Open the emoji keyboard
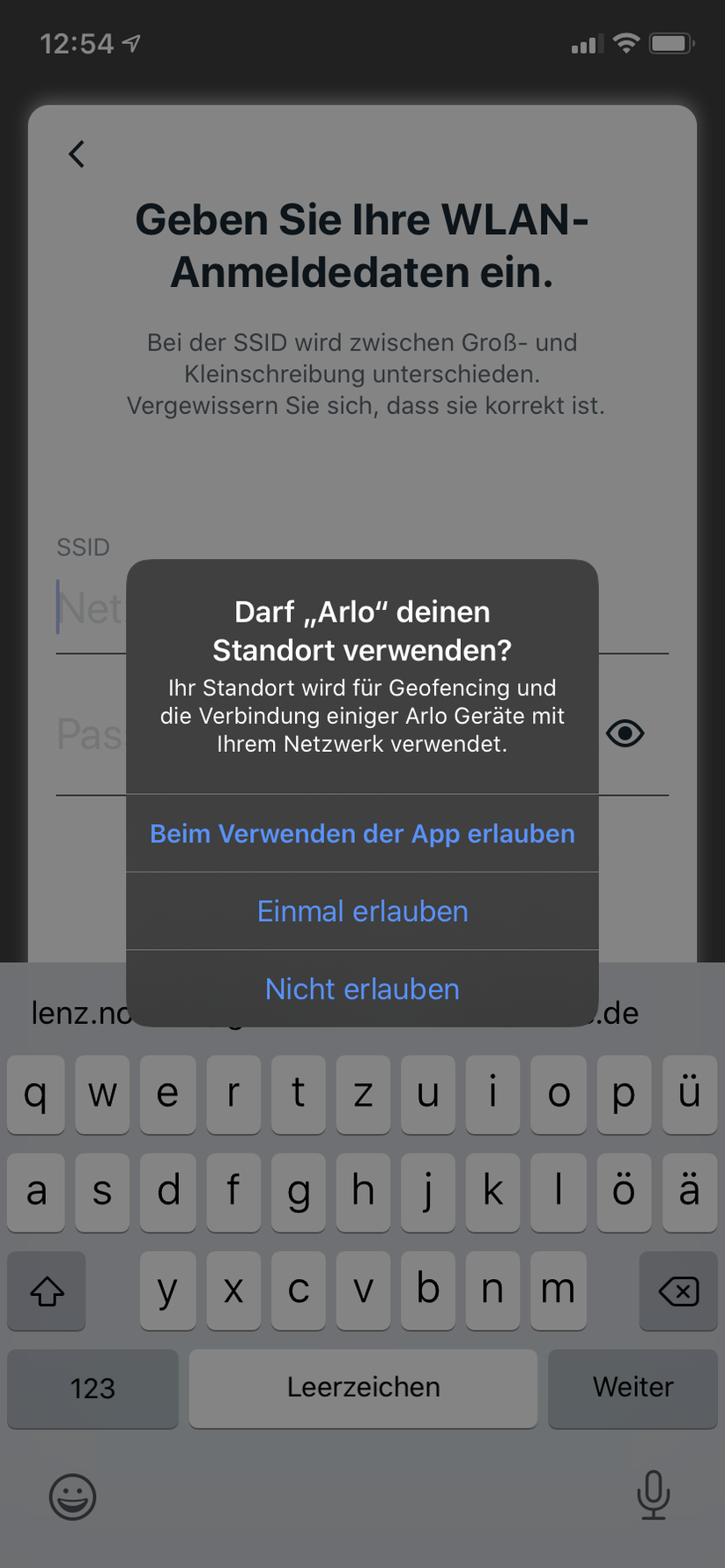Image resolution: width=725 pixels, height=1568 pixels. (x=72, y=1496)
